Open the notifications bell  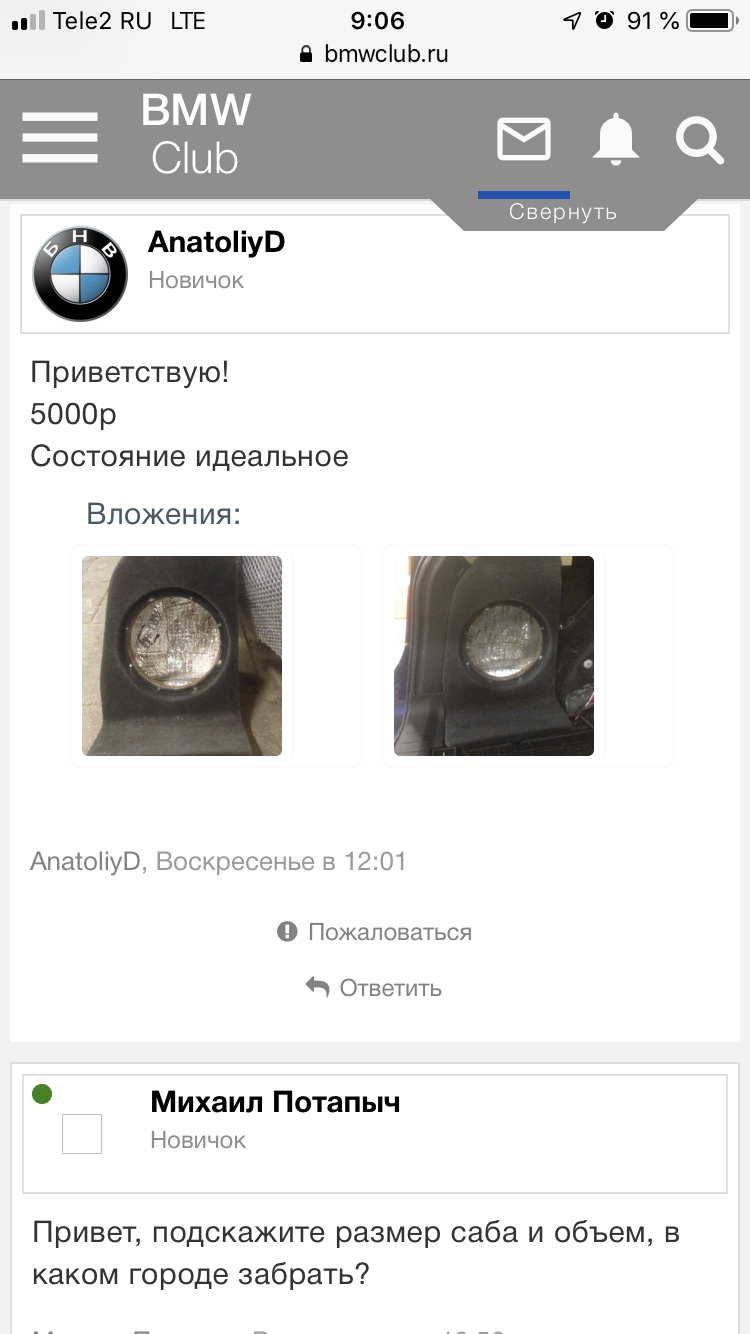(x=615, y=139)
